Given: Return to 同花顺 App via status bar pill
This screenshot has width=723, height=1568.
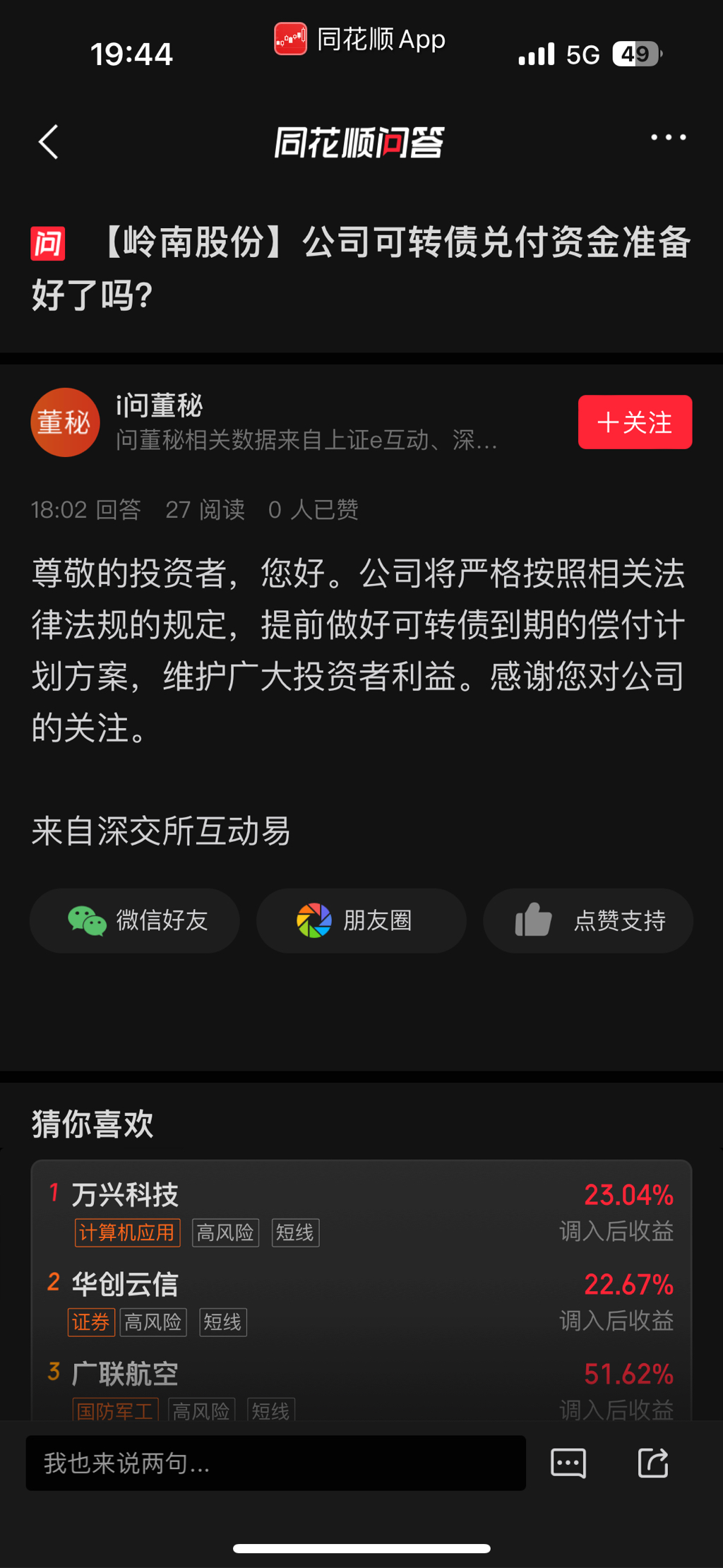Looking at the screenshot, I should point(361,39).
